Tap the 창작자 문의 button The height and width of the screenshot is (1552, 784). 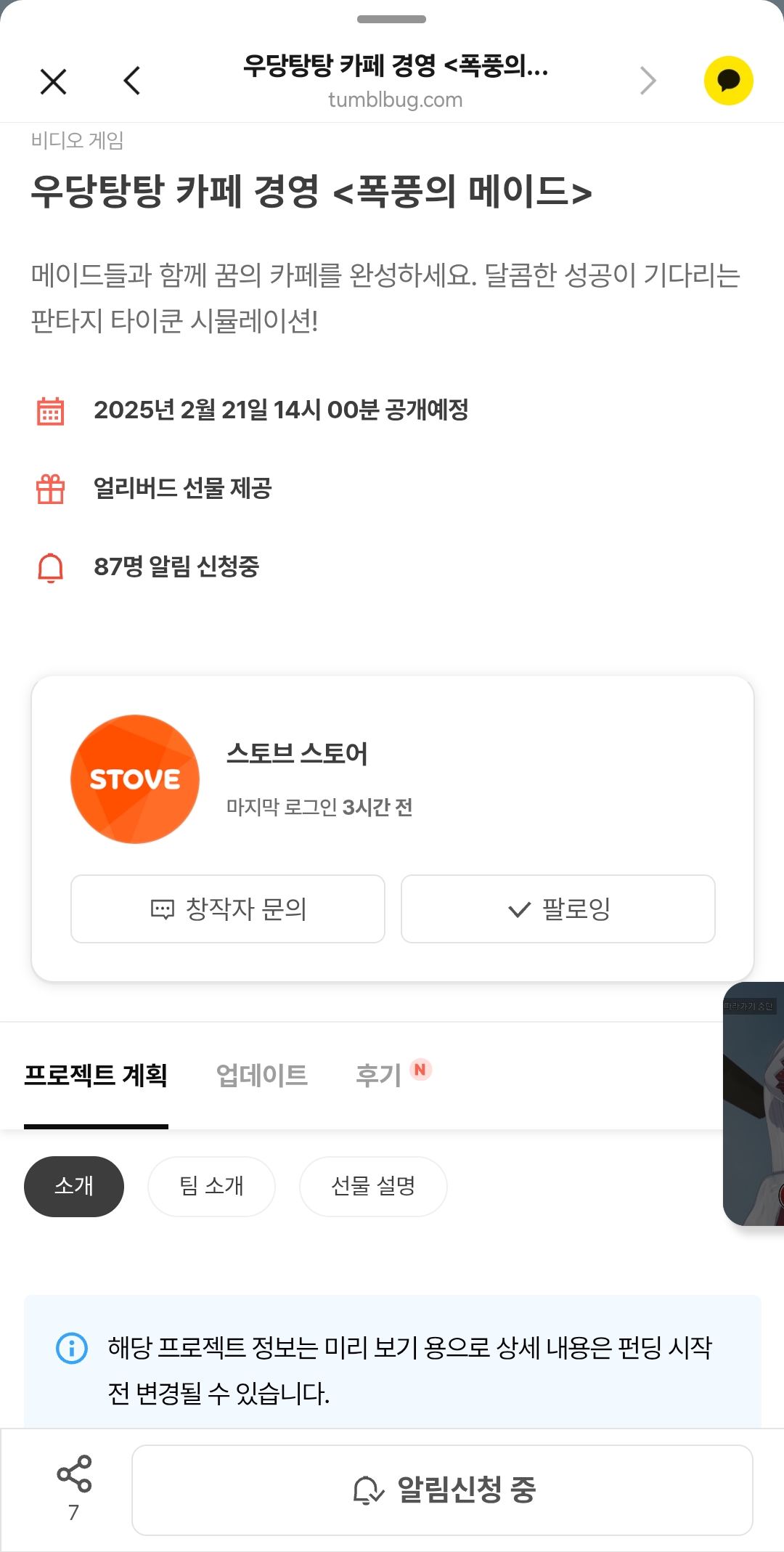pos(228,909)
